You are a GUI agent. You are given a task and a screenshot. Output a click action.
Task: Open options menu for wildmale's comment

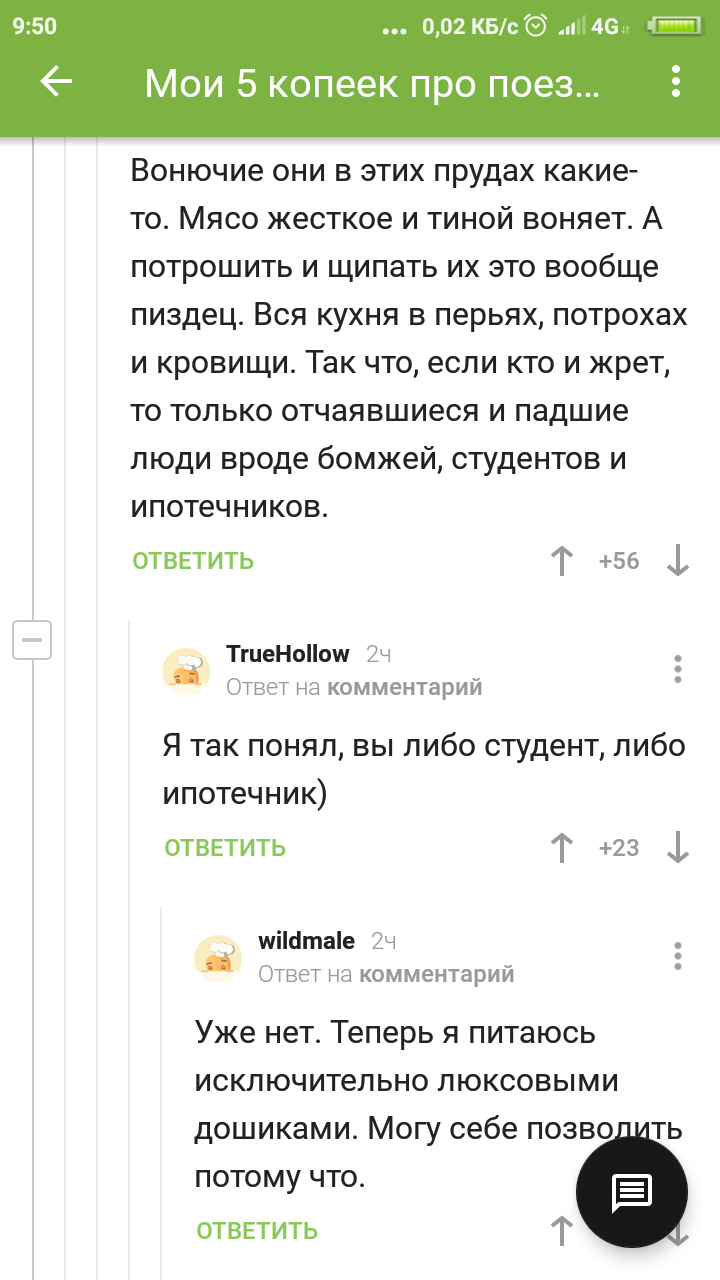coord(678,956)
